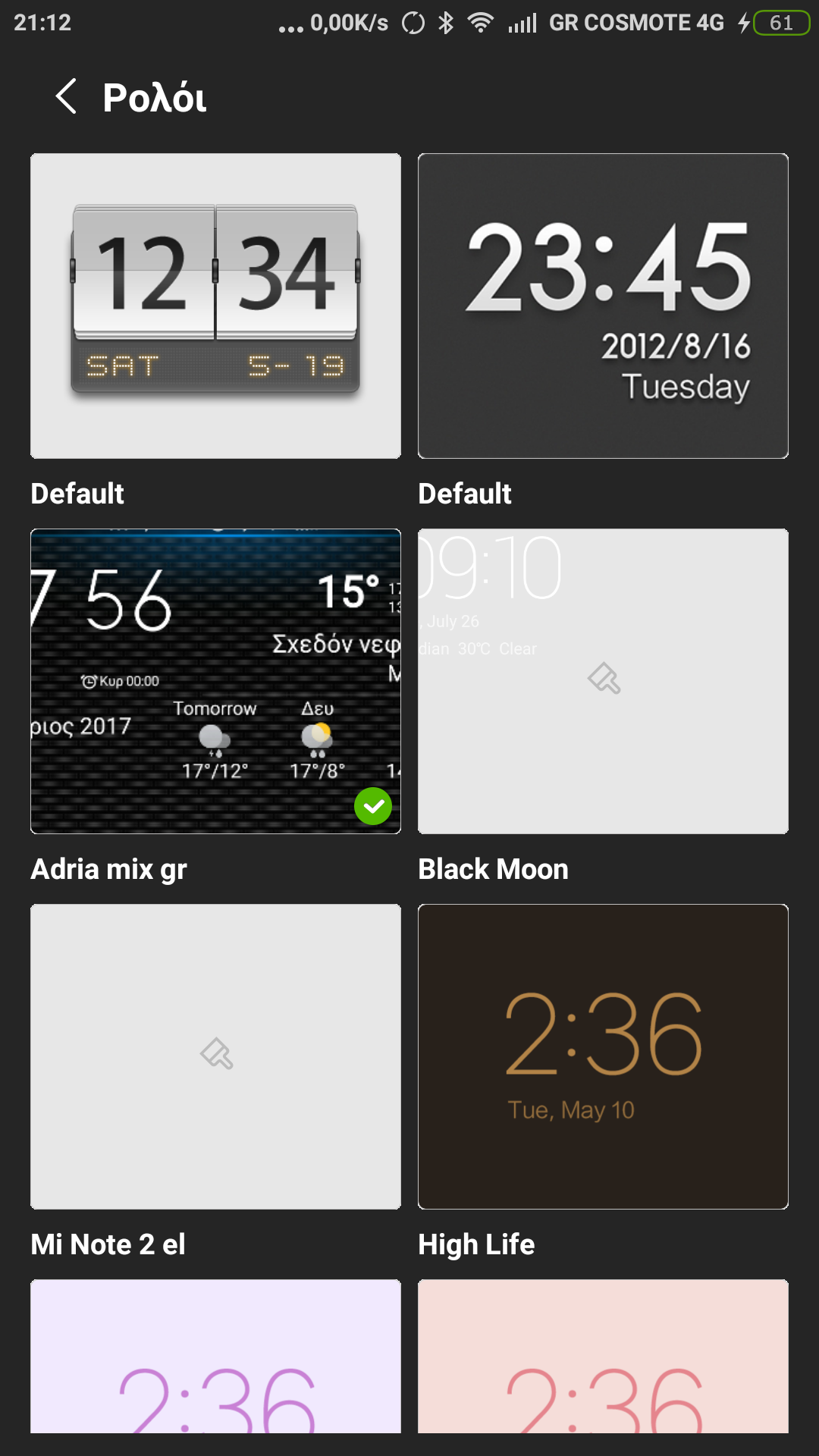Select the Default flip clock style
The width and height of the screenshot is (819, 1456).
tap(215, 306)
